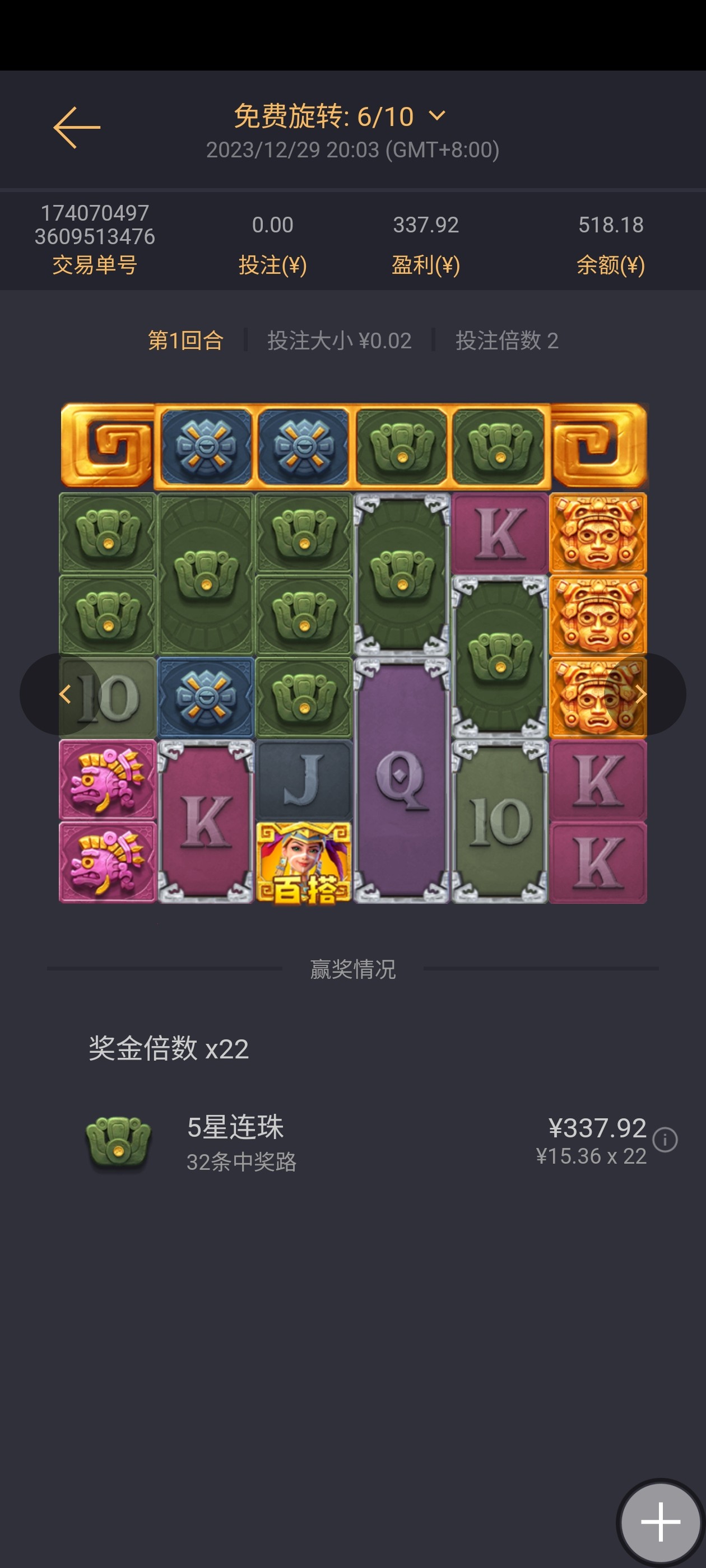The image size is (706, 1568).
Task: Expand the 免费旋转 6/10 dropdown
Action: [x=436, y=116]
